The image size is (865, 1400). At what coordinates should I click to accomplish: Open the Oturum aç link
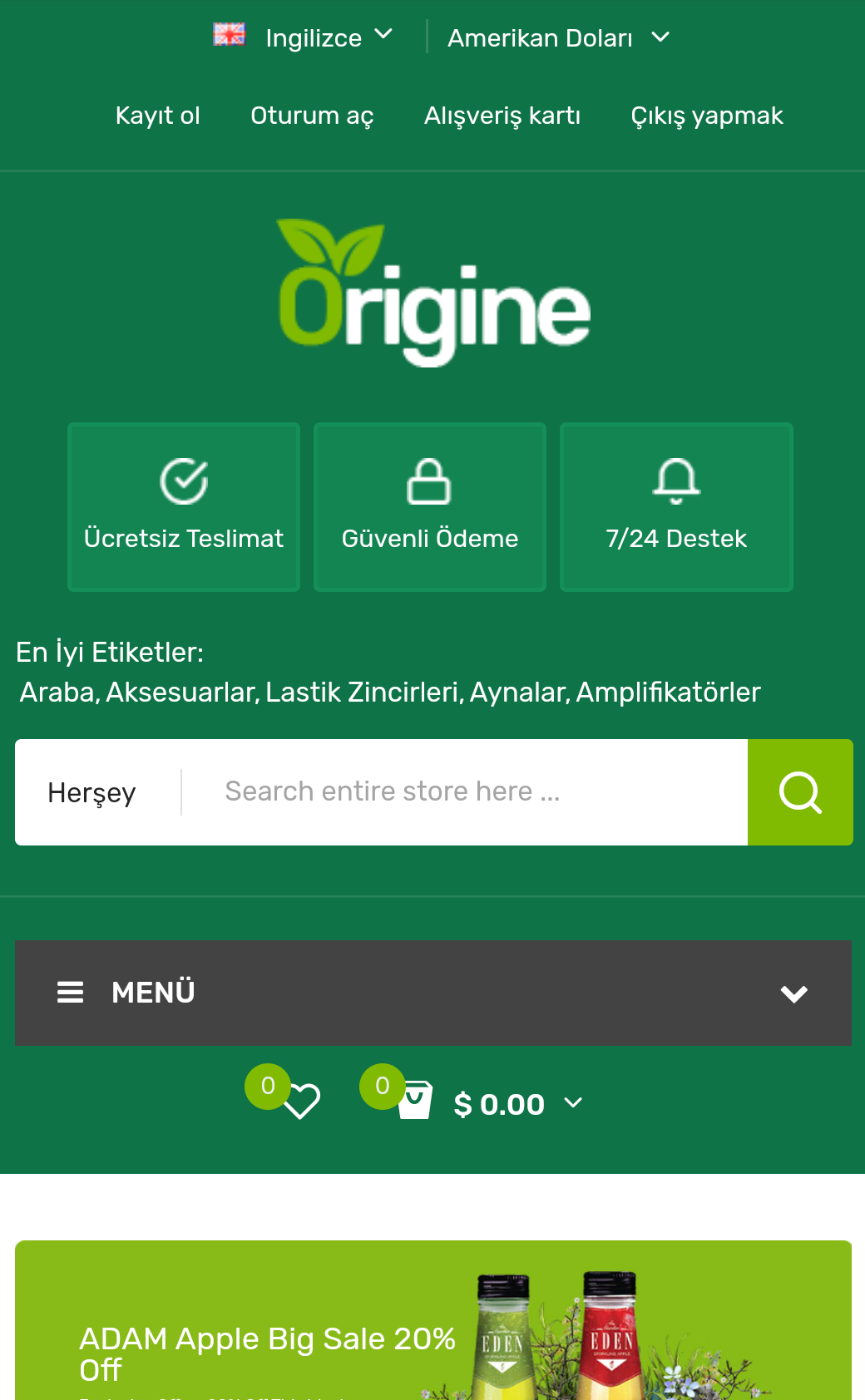click(x=312, y=116)
